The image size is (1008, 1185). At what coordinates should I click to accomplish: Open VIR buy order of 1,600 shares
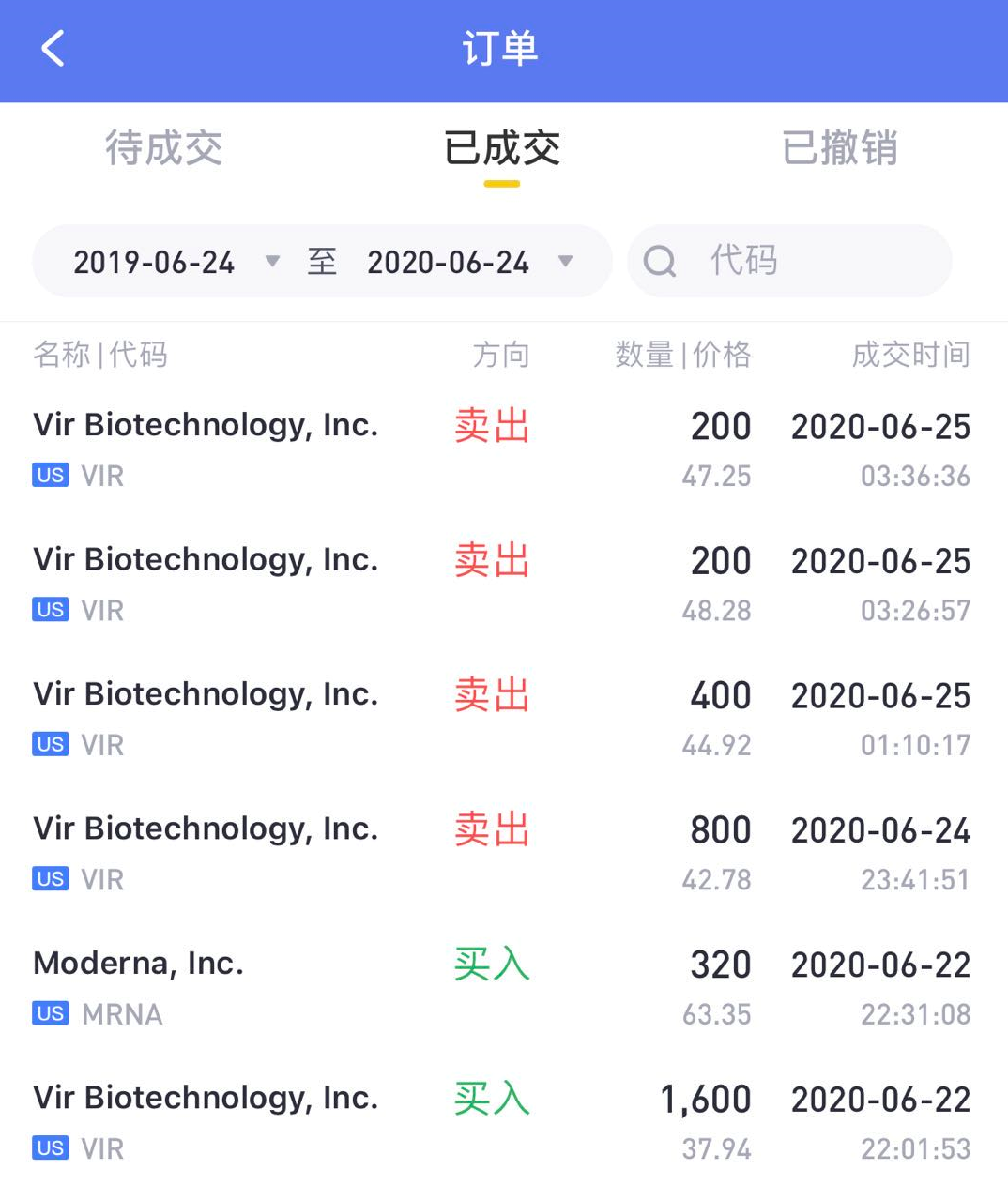click(x=502, y=1121)
